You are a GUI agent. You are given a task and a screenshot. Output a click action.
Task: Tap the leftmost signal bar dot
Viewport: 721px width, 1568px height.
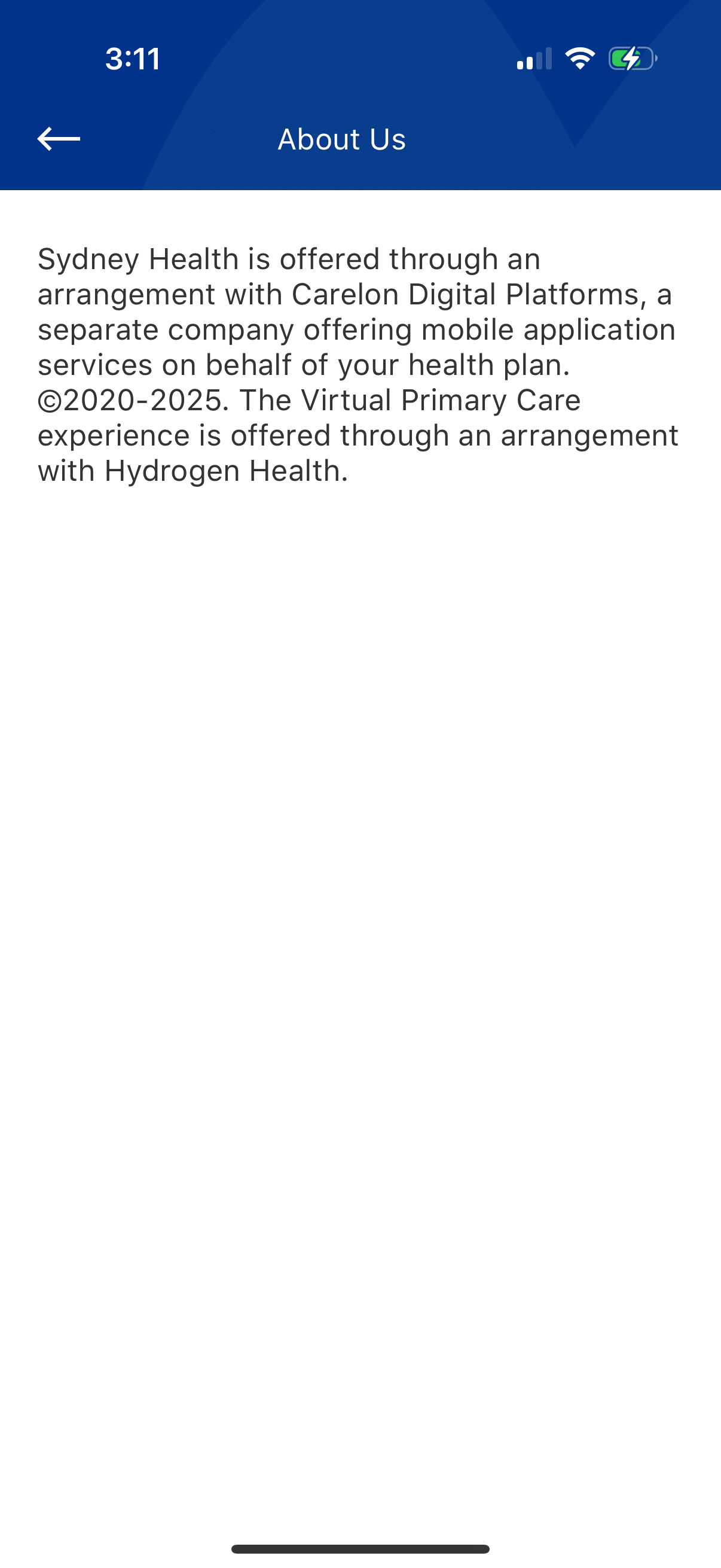(x=521, y=64)
